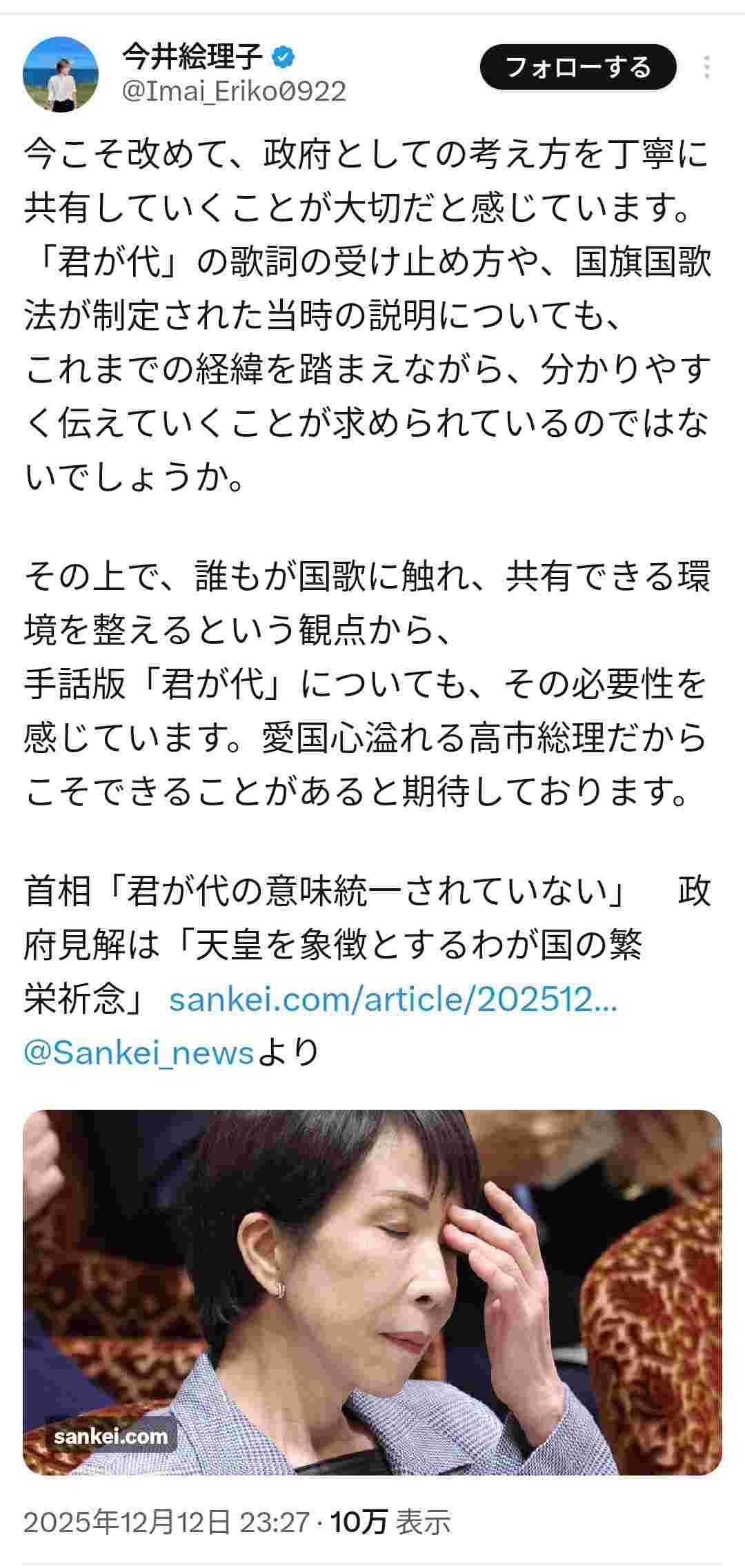The width and height of the screenshot is (745, 1568).
Task: Open the 今井絵理子 display name
Action: (192, 57)
